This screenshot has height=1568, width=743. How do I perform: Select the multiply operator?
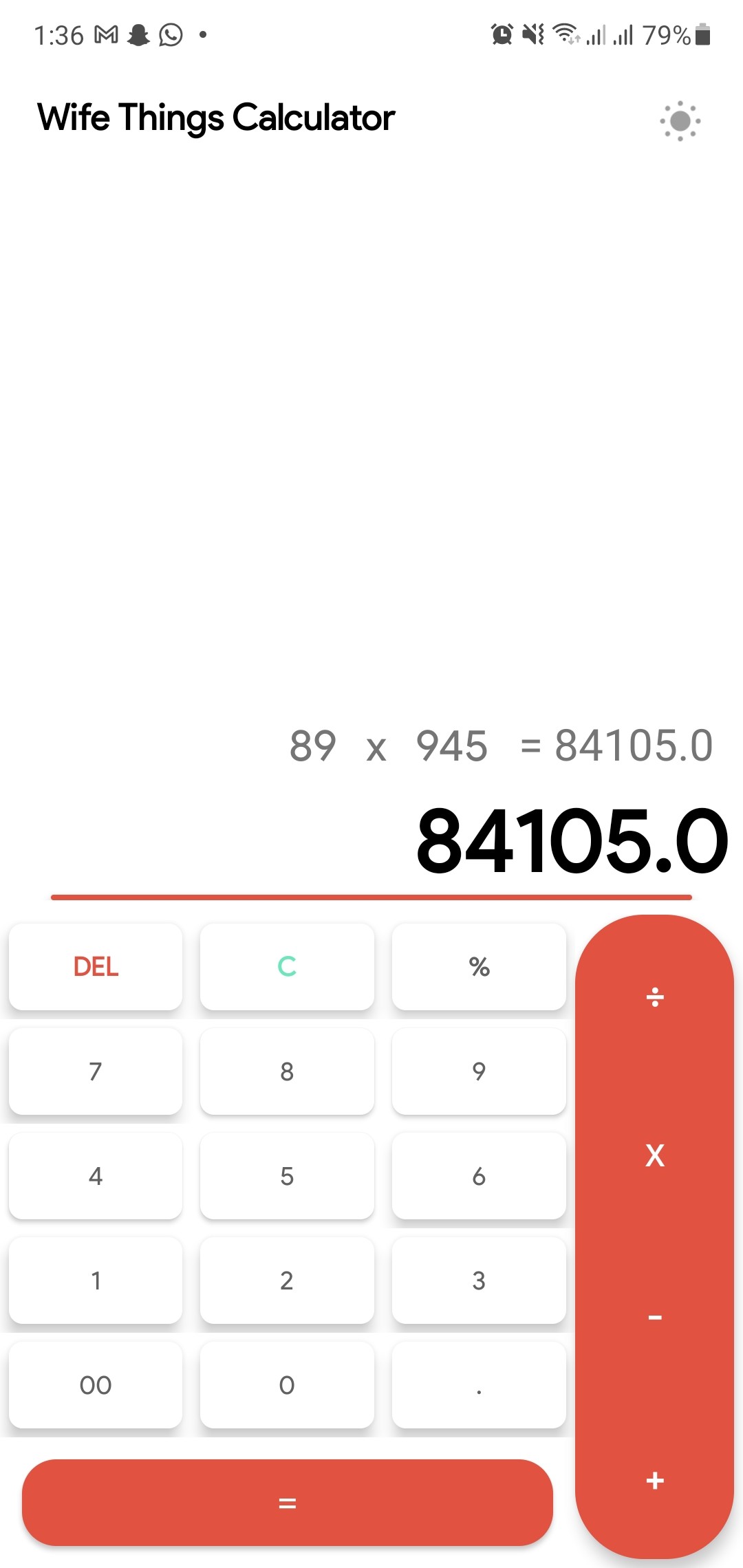pos(655,1156)
